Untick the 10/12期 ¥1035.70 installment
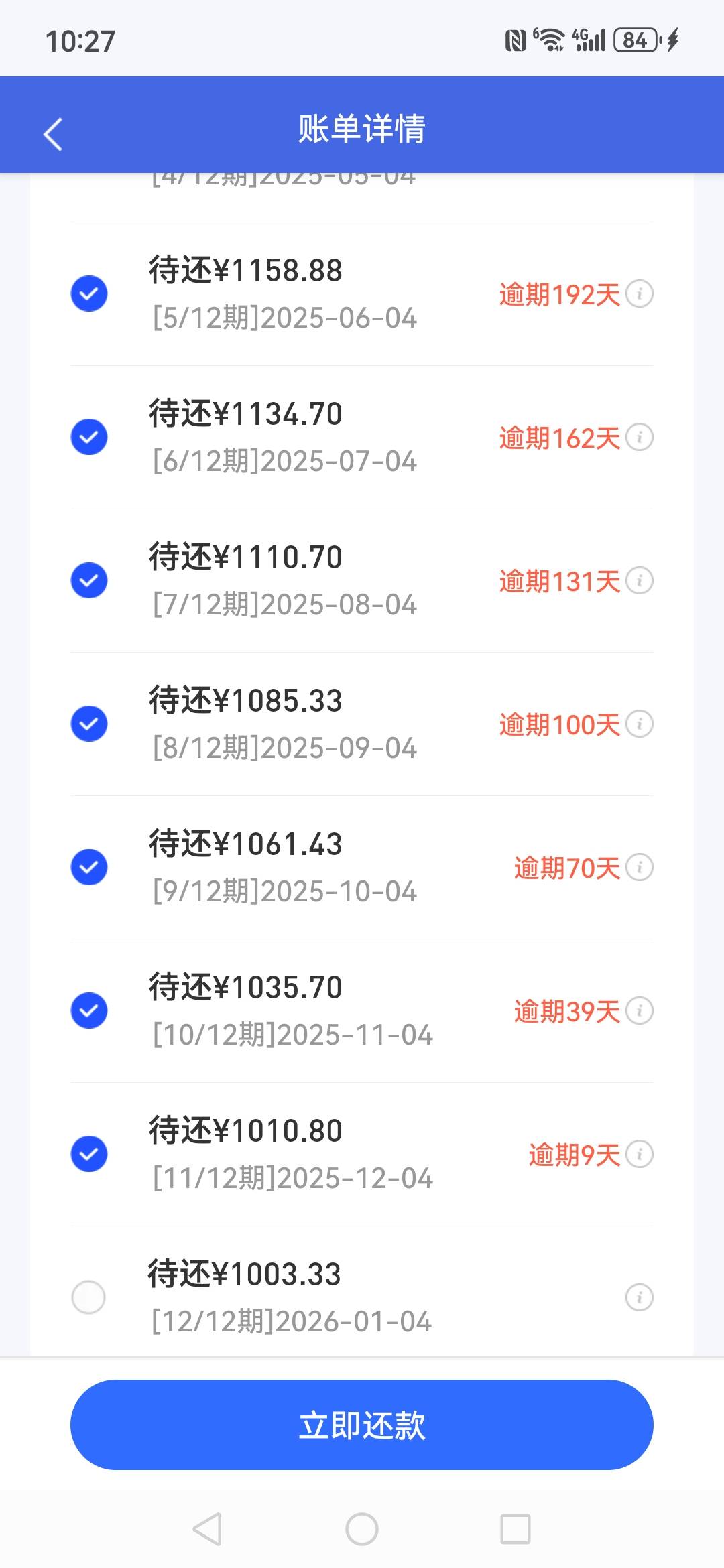 89,1010
